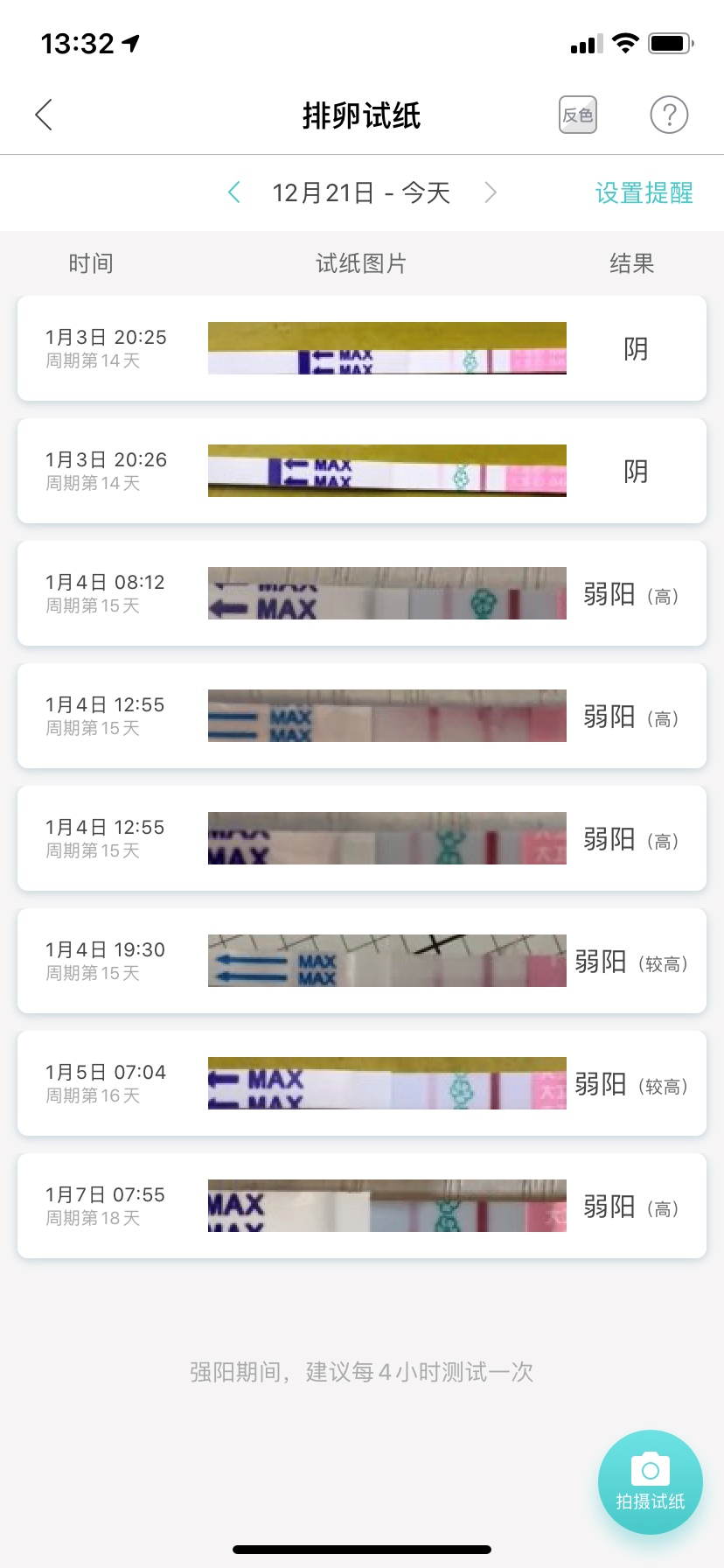Open the 1月7日 07:55 test record

pos(362,1206)
